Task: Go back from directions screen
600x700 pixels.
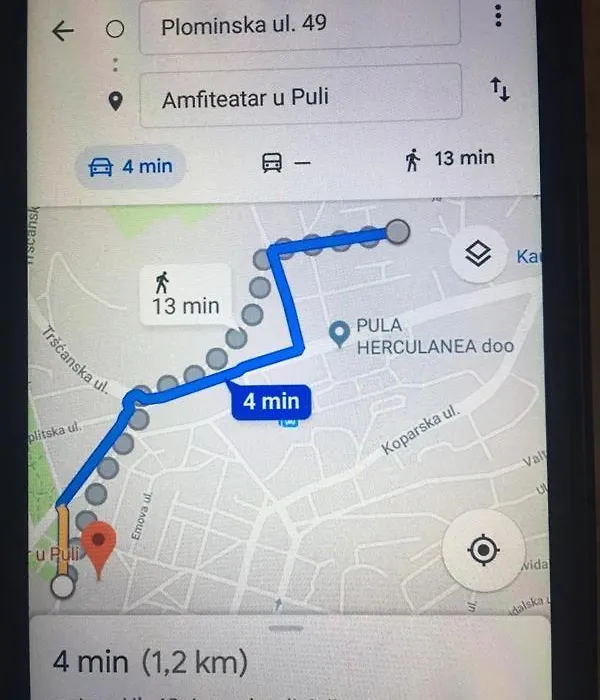Action: [x=63, y=30]
